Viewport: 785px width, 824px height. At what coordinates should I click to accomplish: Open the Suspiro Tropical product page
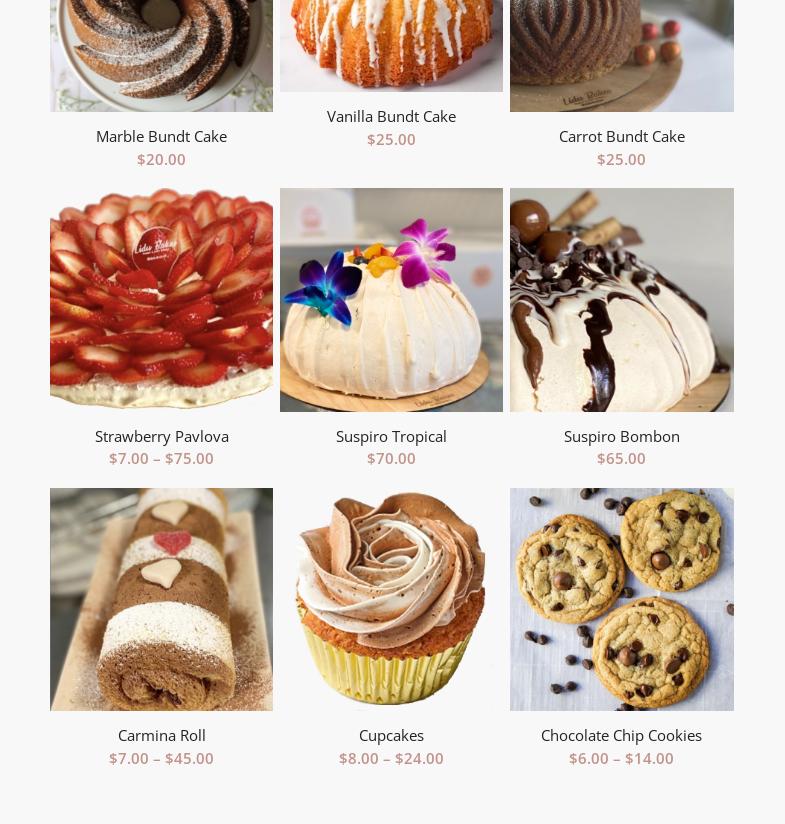tap(391, 436)
